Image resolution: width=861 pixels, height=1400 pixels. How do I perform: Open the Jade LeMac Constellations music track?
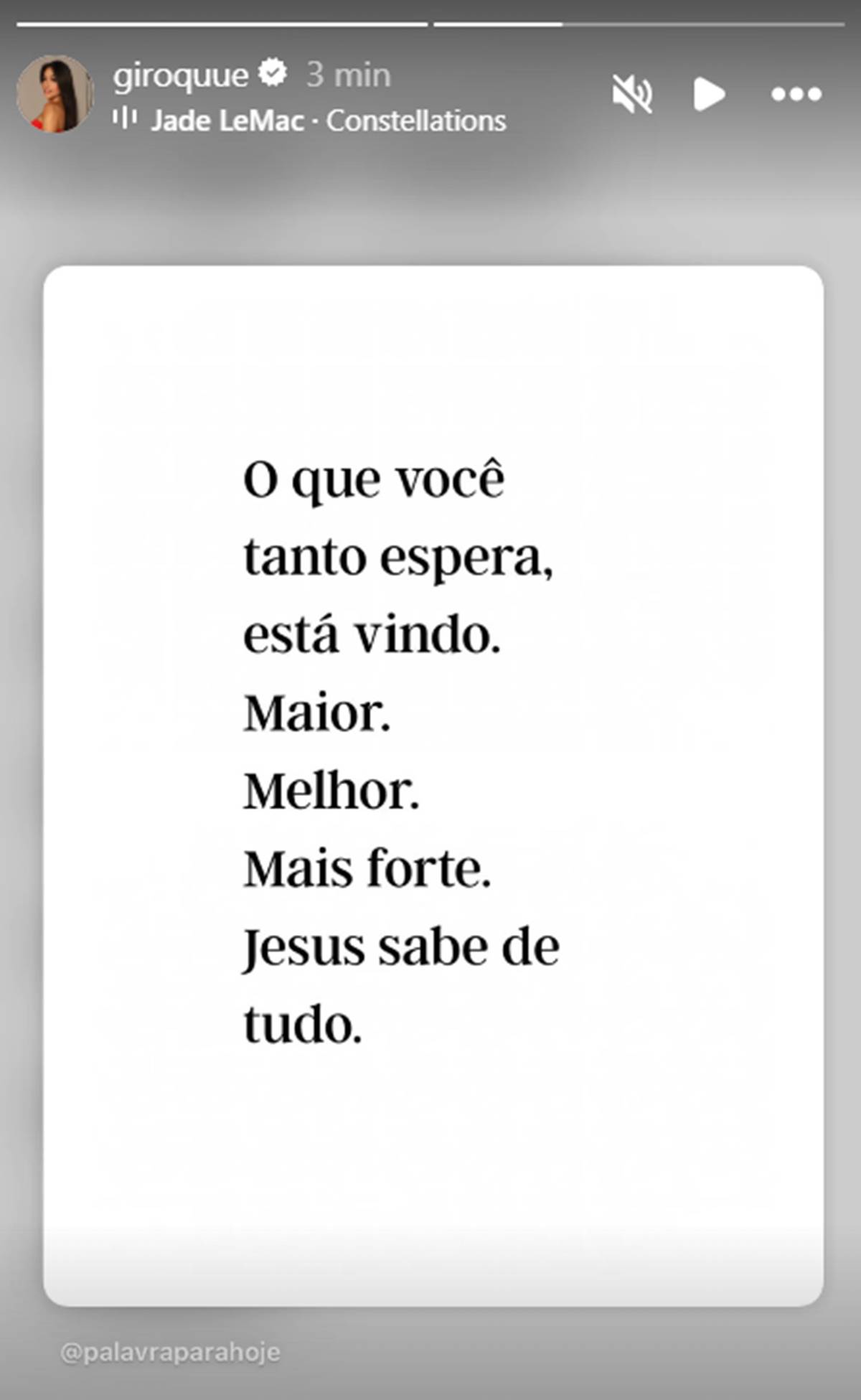[327, 121]
